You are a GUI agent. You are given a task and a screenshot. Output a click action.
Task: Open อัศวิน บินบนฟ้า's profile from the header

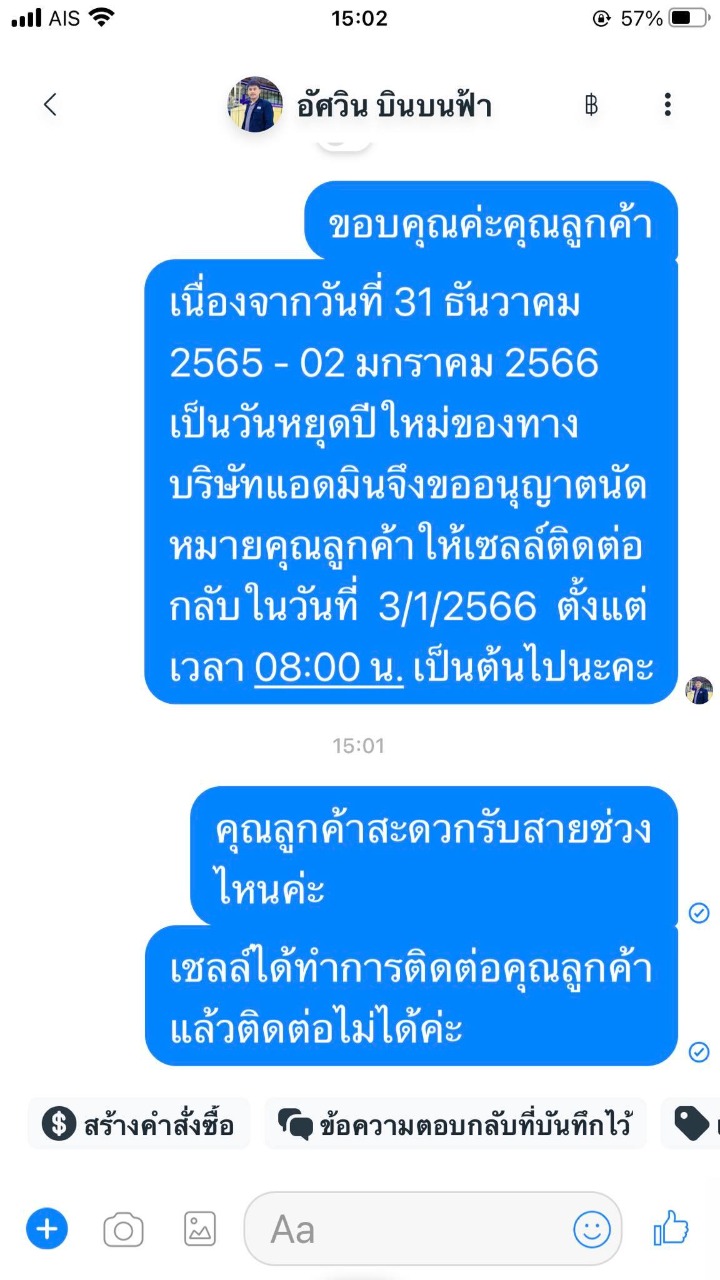coord(360,104)
